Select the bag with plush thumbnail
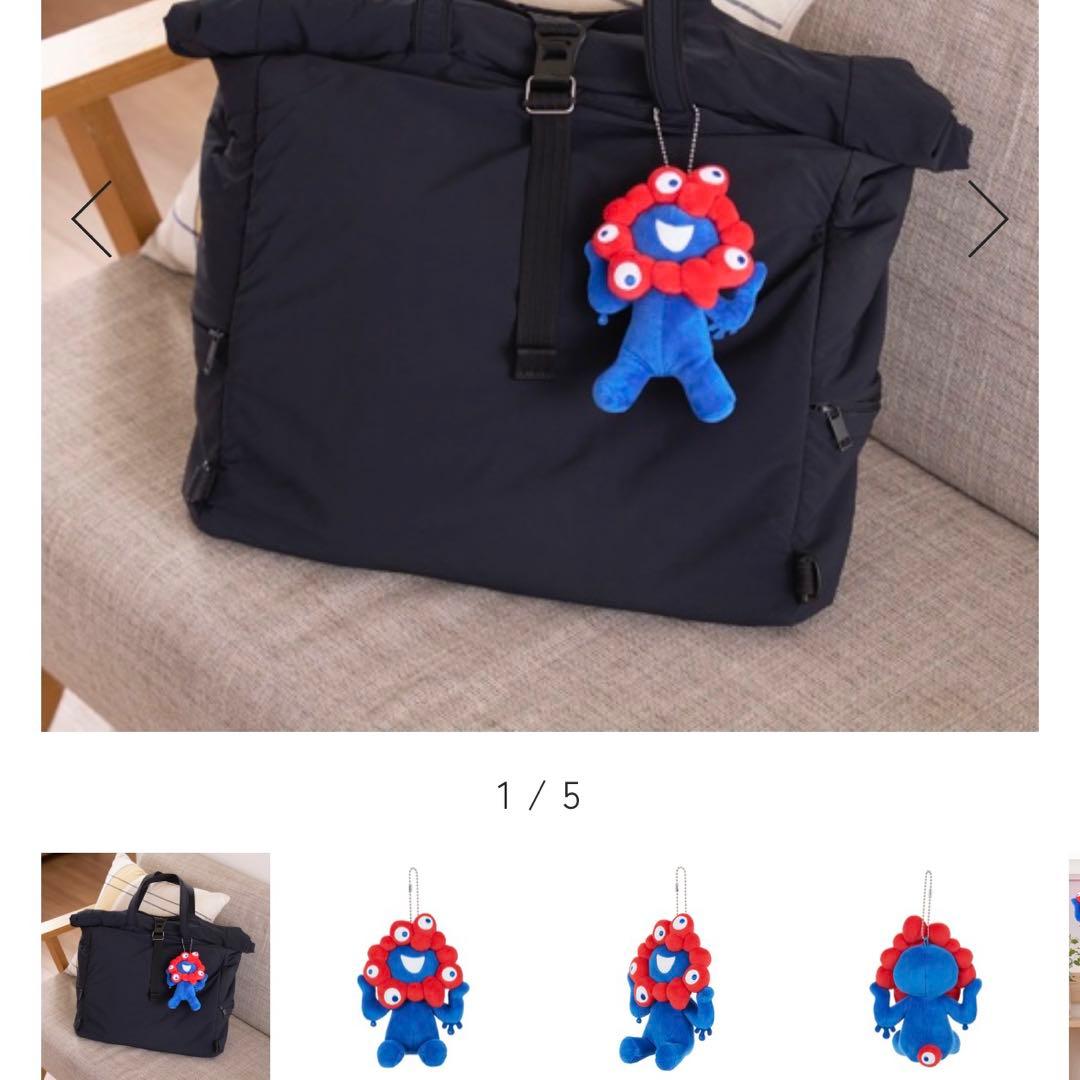The image size is (1080, 1080). pos(155,965)
